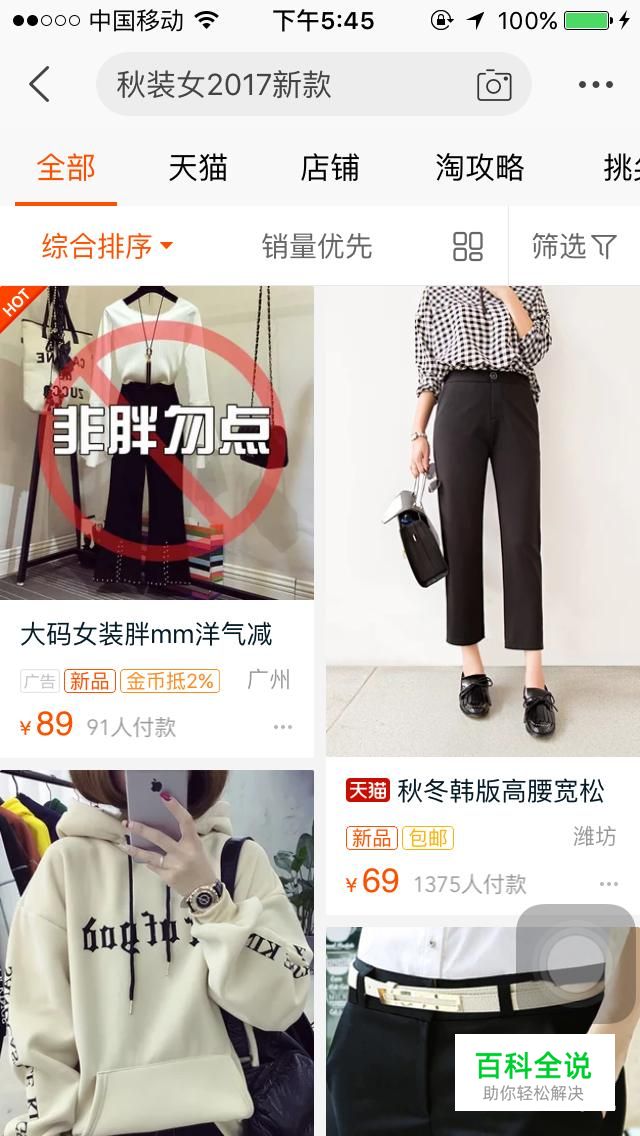Viewport: 640px width, 1136px height.
Task: Switch to the 淘攻略 tab
Action: coord(480,168)
